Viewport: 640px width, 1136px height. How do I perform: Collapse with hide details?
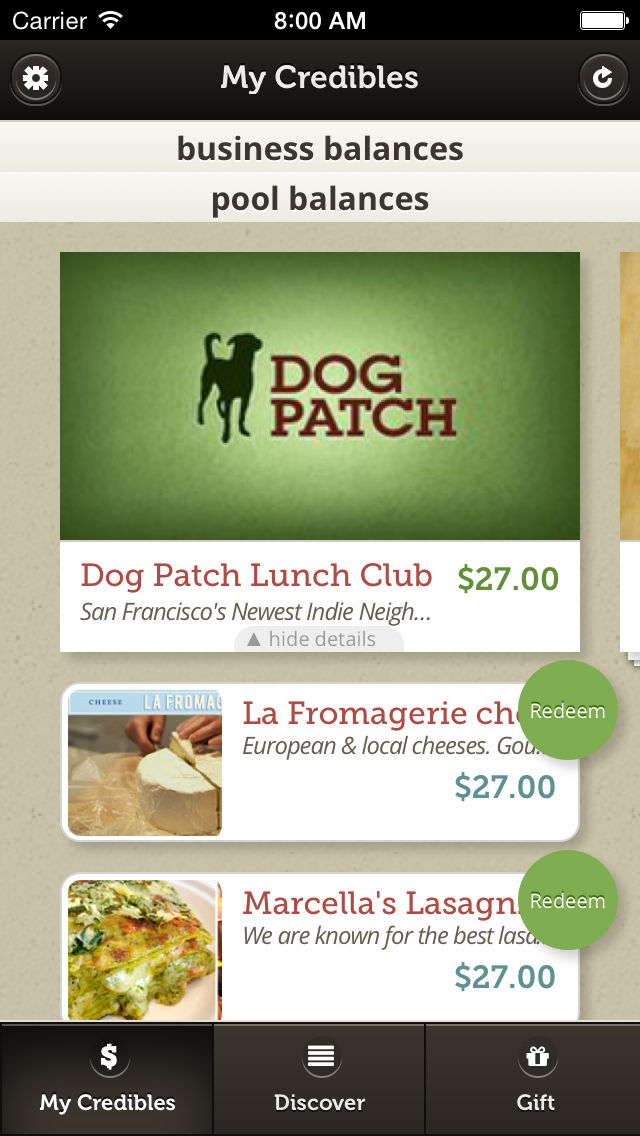point(319,639)
